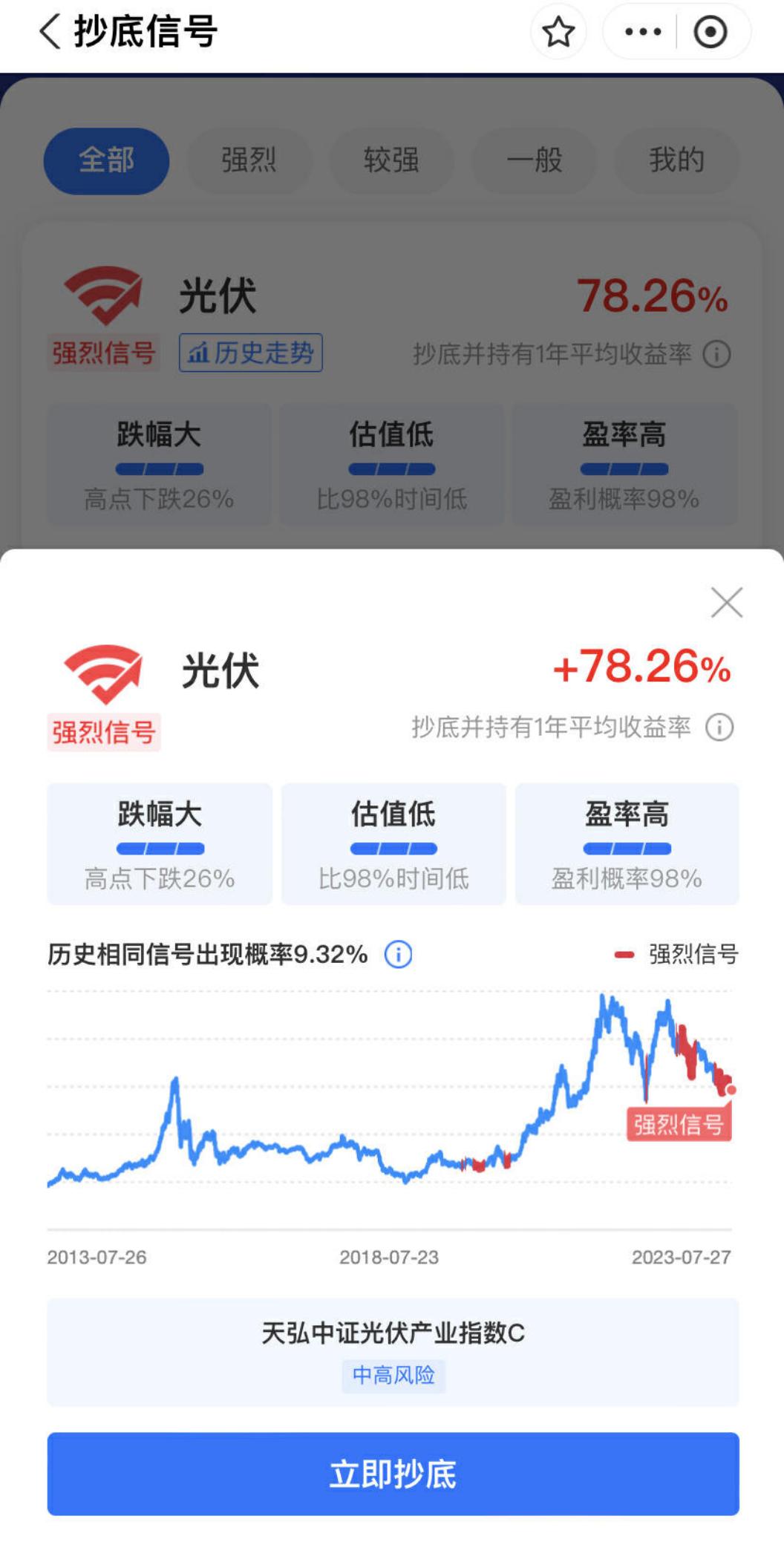The width and height of the screenshot is (784, 1542).
Task: Select the 强烈 filter tab
Action: (248, 161)
